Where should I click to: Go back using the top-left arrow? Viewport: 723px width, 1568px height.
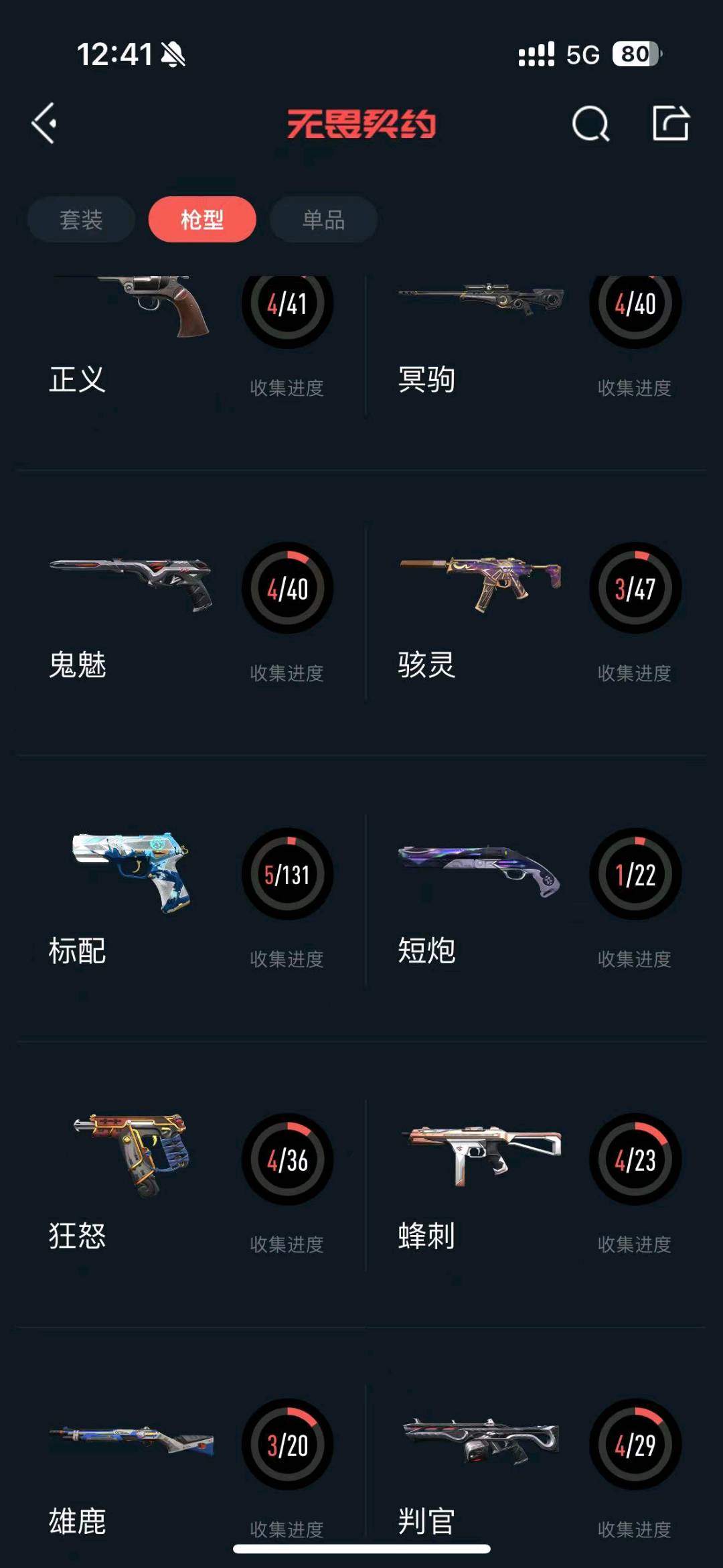click(44, 123)
